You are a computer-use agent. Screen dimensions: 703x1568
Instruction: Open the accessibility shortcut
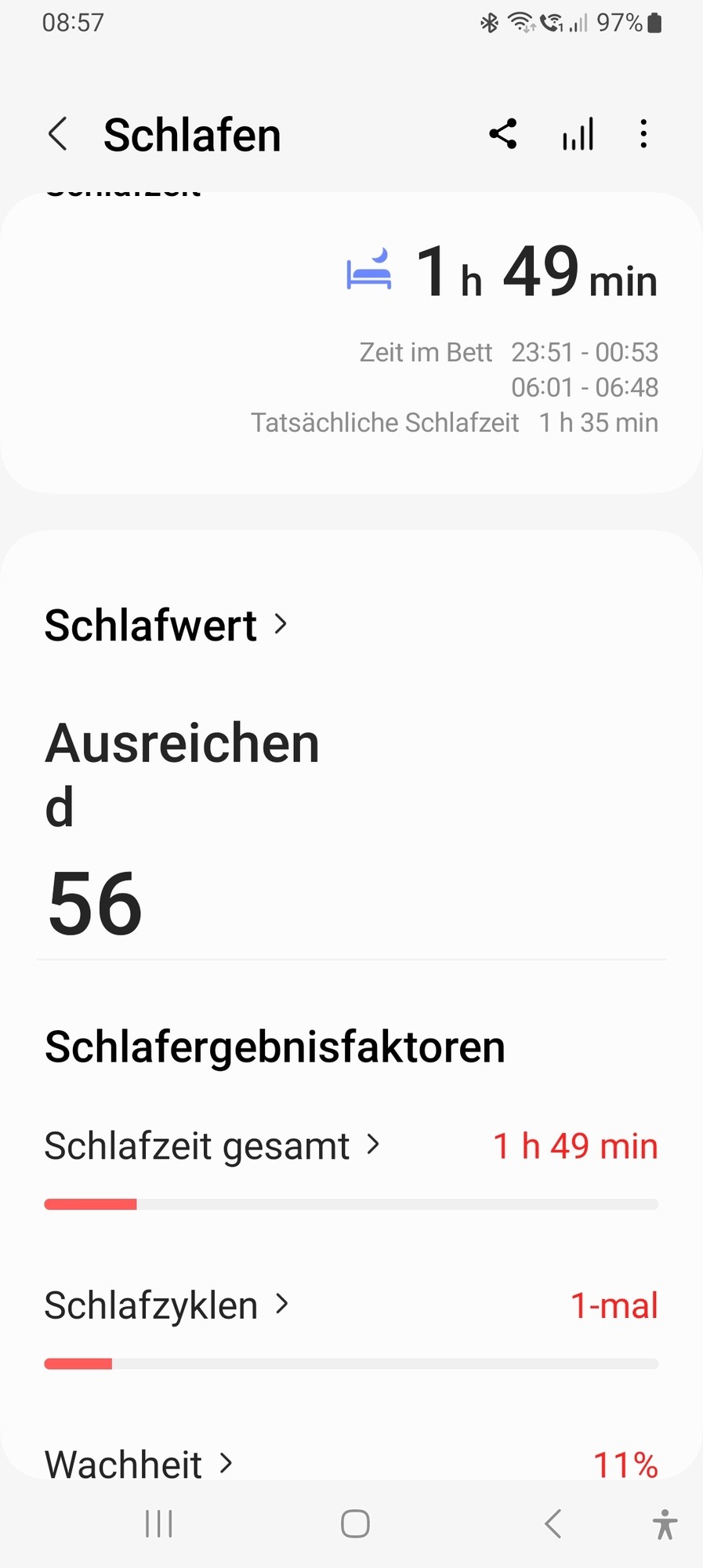coord(665,1524)
